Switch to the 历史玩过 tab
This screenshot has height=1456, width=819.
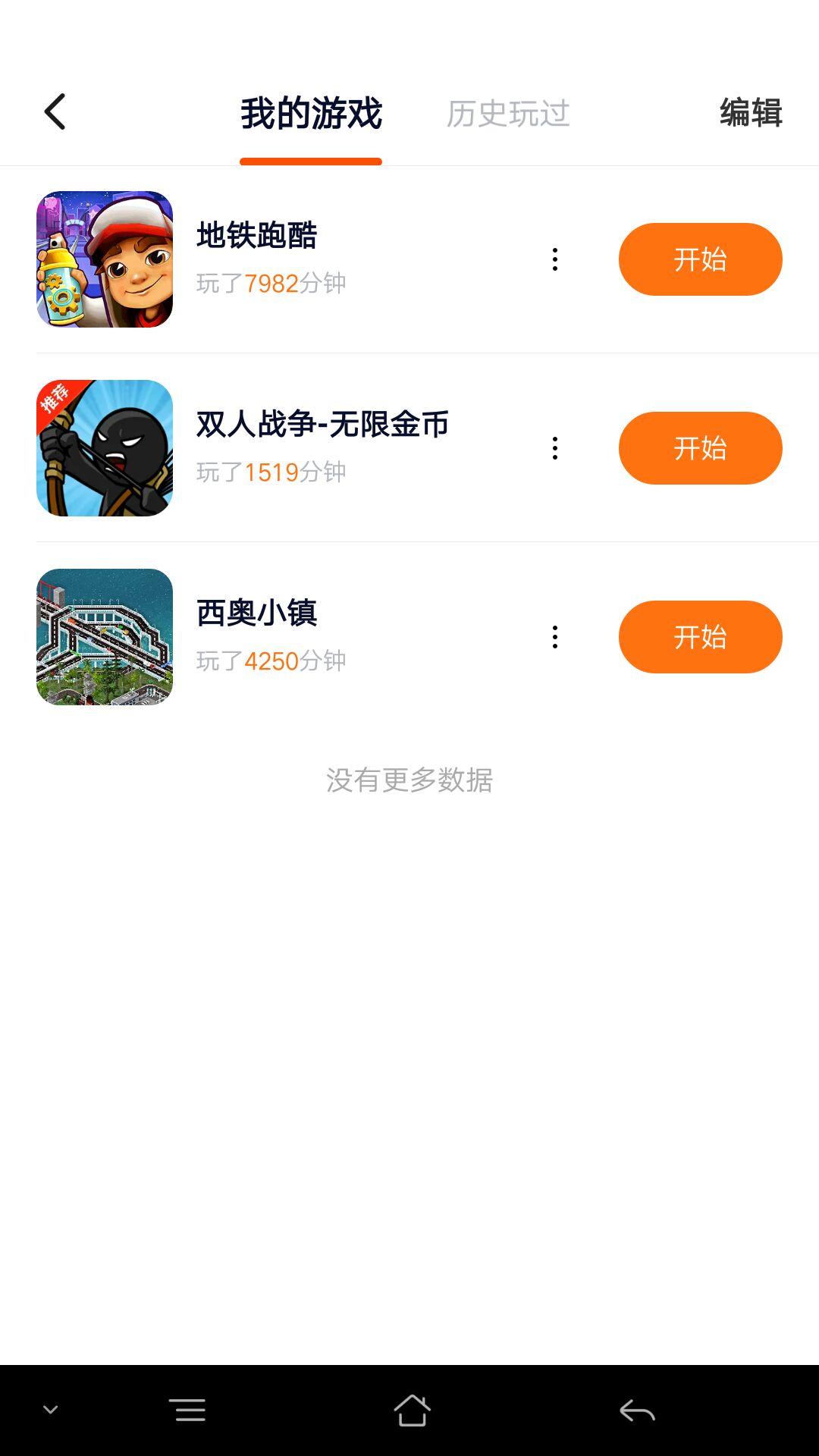(507, 114)
